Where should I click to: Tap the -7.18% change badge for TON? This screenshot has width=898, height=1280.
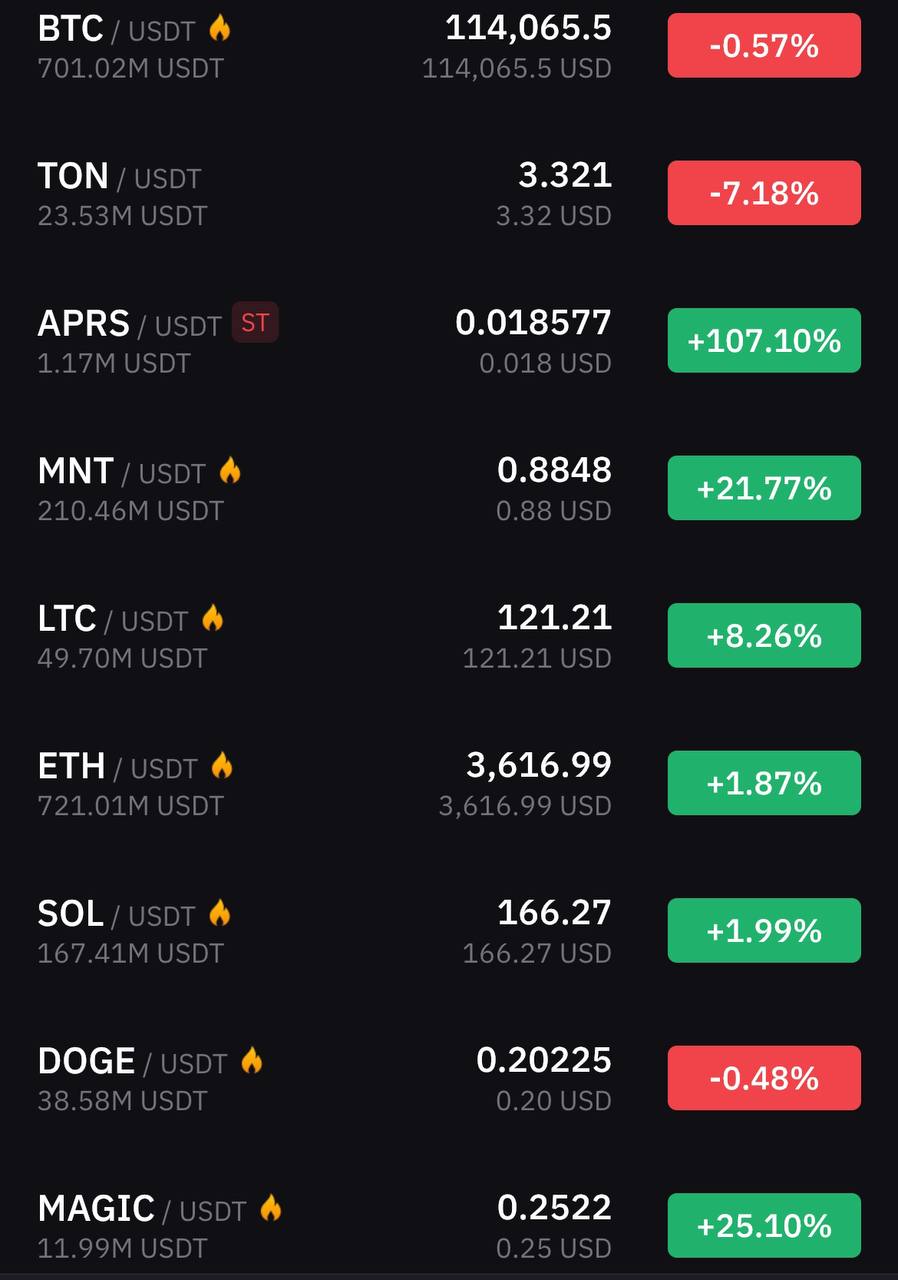tap(764, 193)
